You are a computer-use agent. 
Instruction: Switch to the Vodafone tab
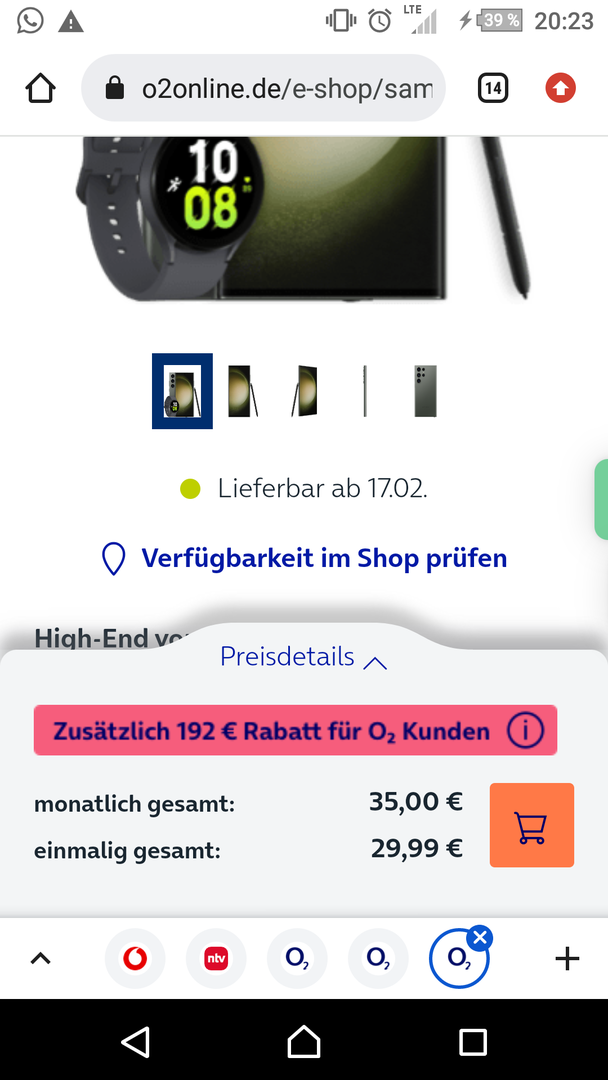135,958
